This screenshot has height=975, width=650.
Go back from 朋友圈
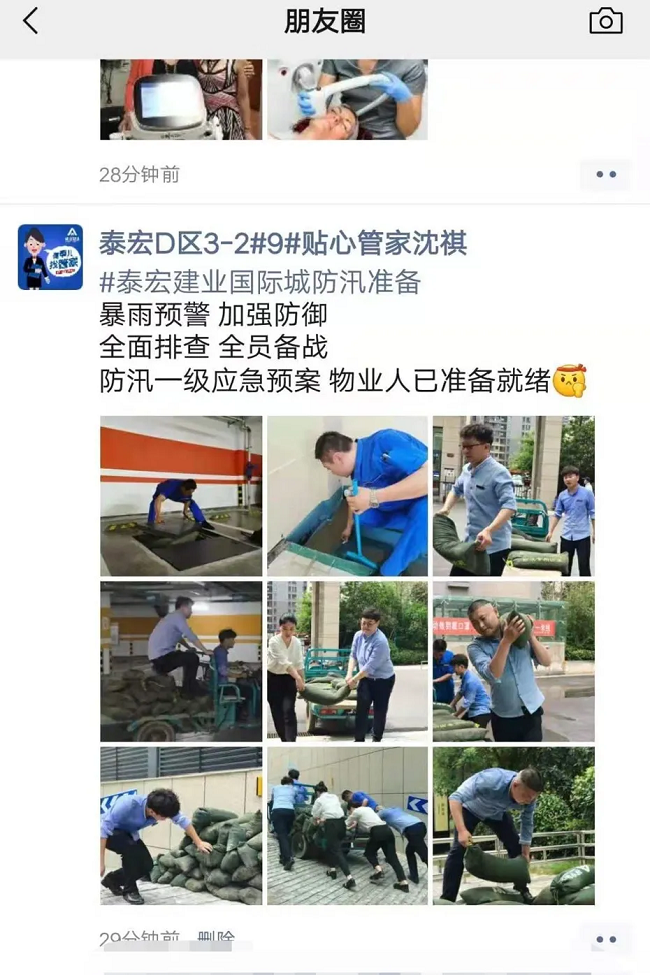pos(31,21)
